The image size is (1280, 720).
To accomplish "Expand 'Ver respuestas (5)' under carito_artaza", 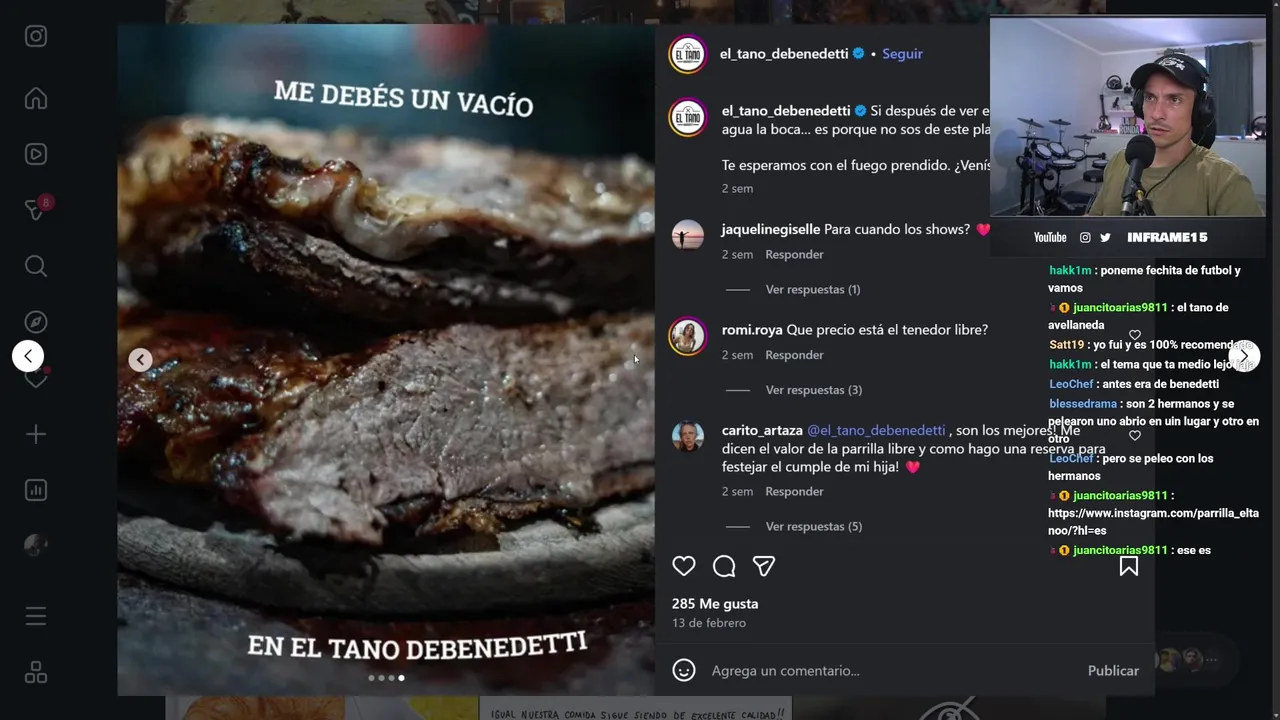I will [813, 526].
